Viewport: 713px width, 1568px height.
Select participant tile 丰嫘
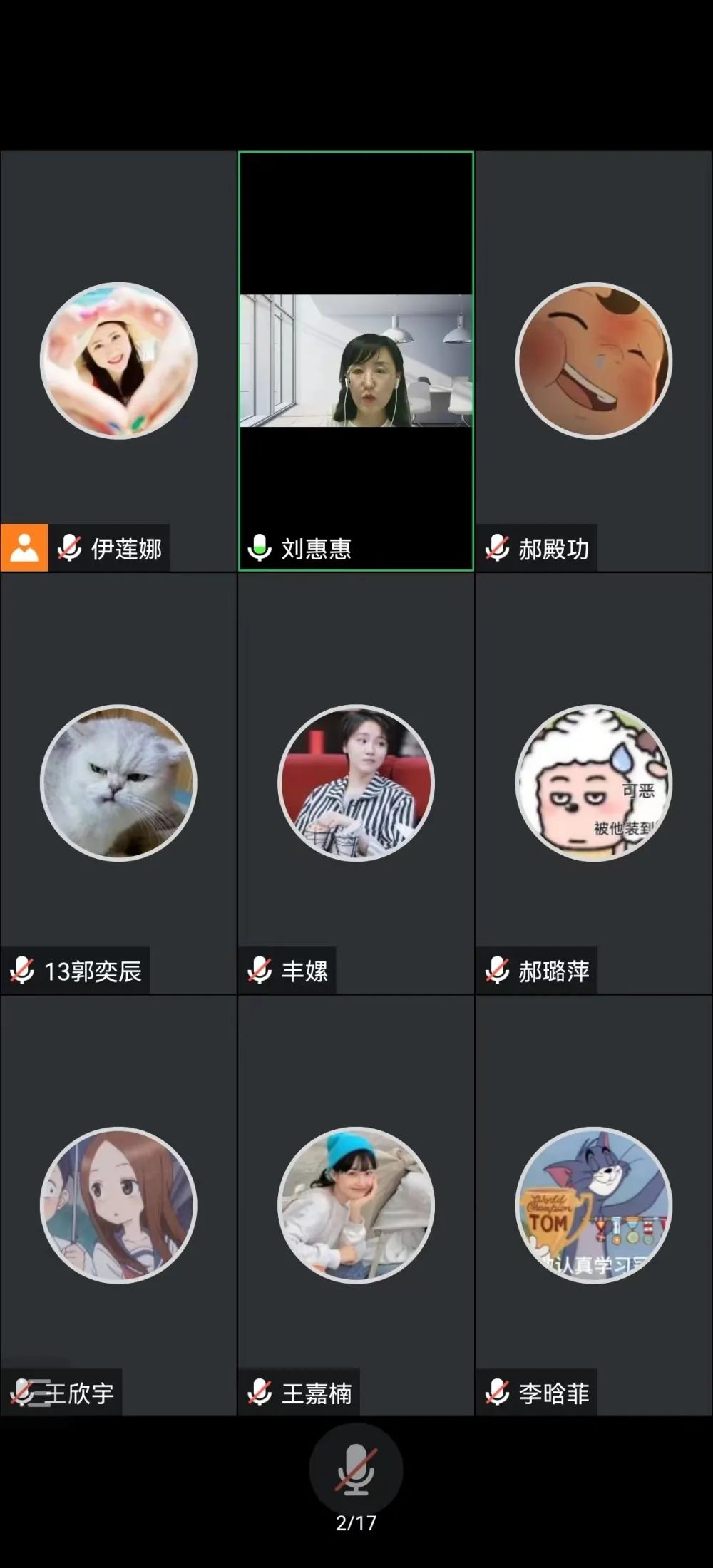(356, 783)
